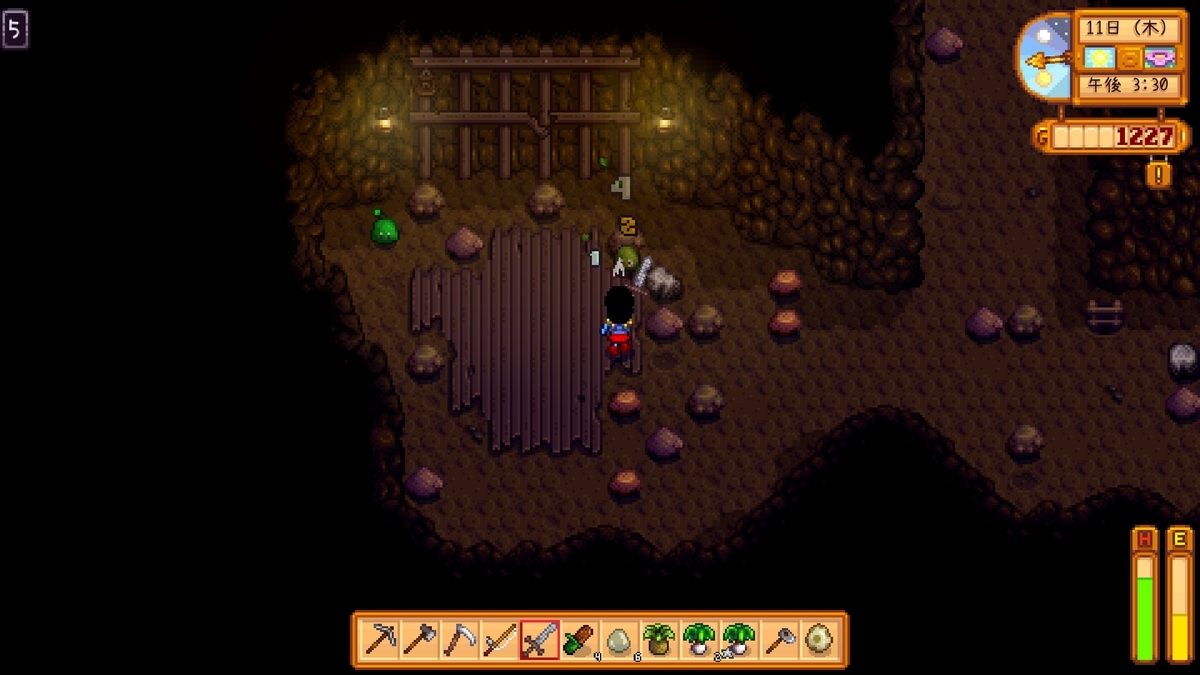This screenshot has height=675, width=1200.
Task: Select the pickaxe in the toolbar
Action: tap(380, 639)
